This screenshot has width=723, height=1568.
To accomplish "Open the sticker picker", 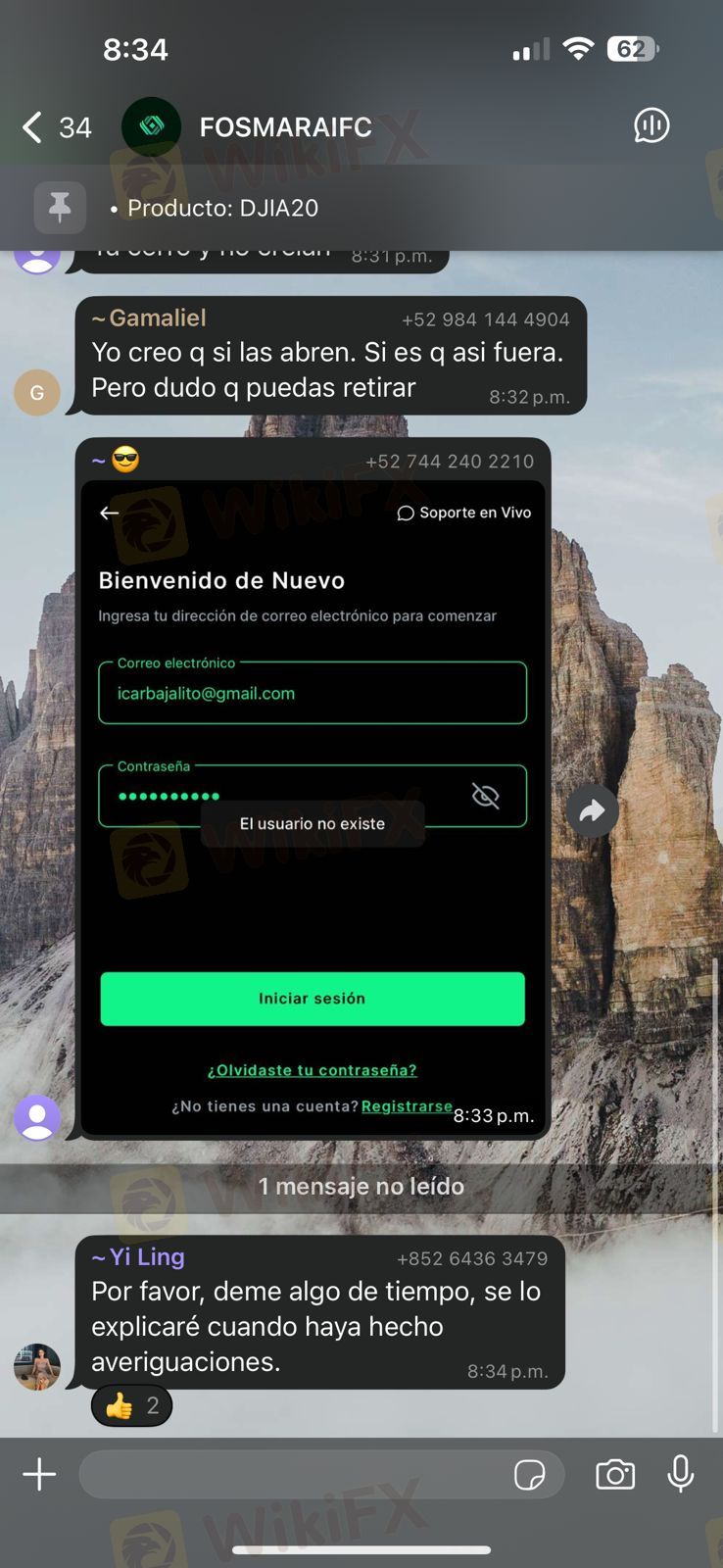I will click(x=529, y=1474).
